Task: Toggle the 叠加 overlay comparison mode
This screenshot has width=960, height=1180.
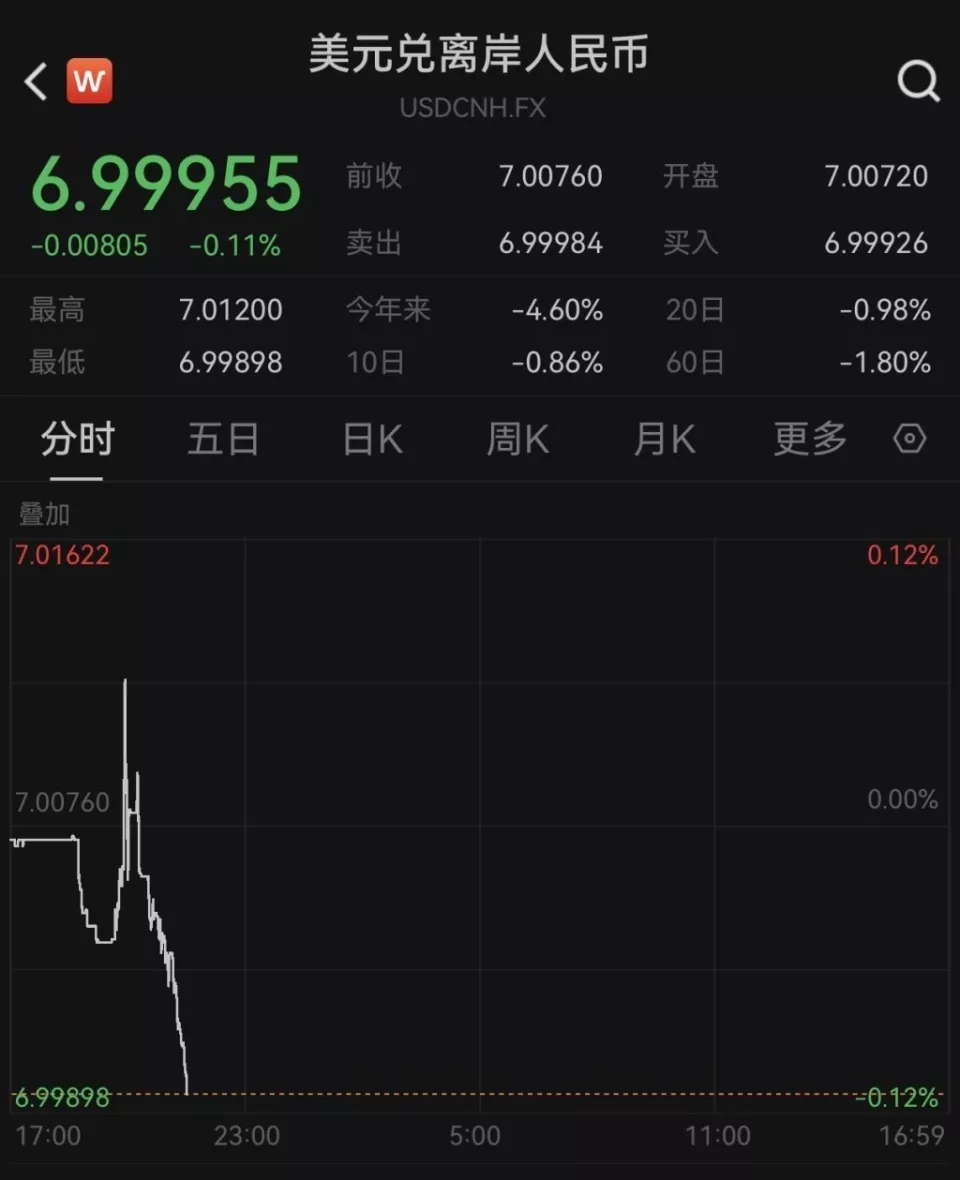Action: pos(42,515)
